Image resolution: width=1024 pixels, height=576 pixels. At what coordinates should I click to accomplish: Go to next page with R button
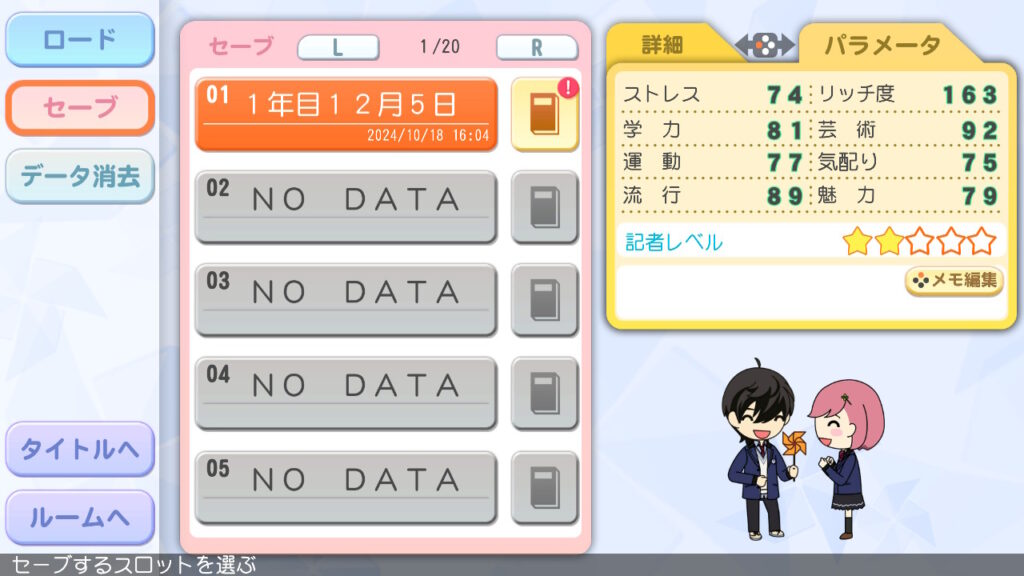(537, 47)
